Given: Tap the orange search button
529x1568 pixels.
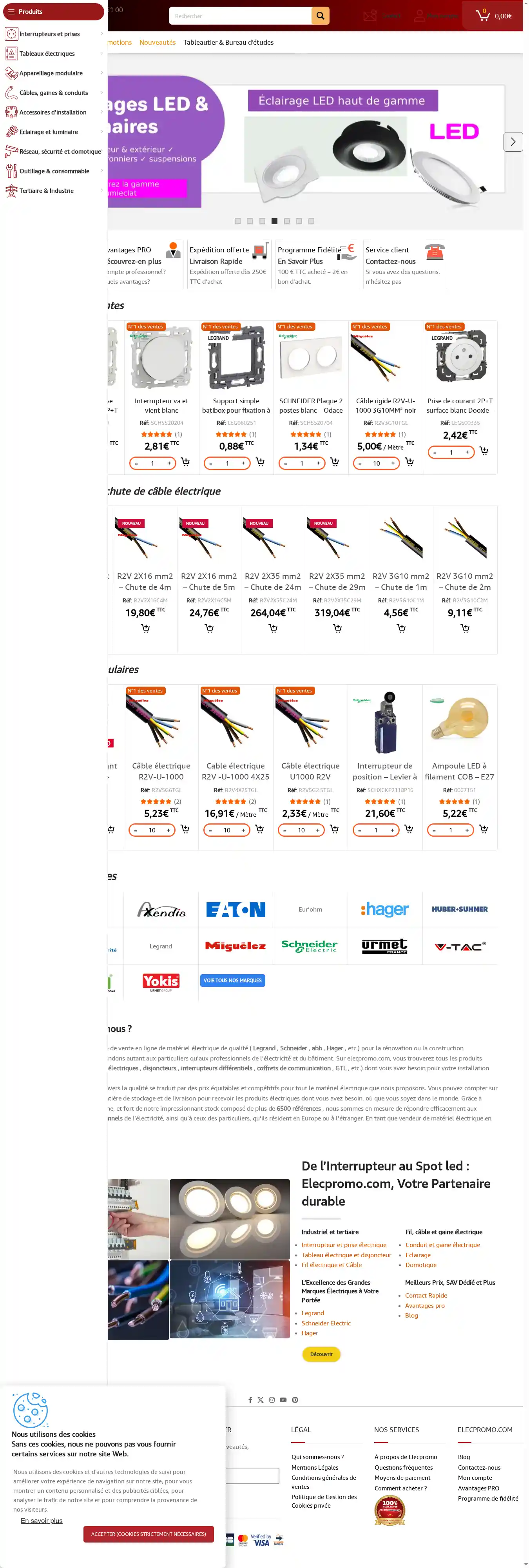Looking at the screenshot, I should click(320, 16).
